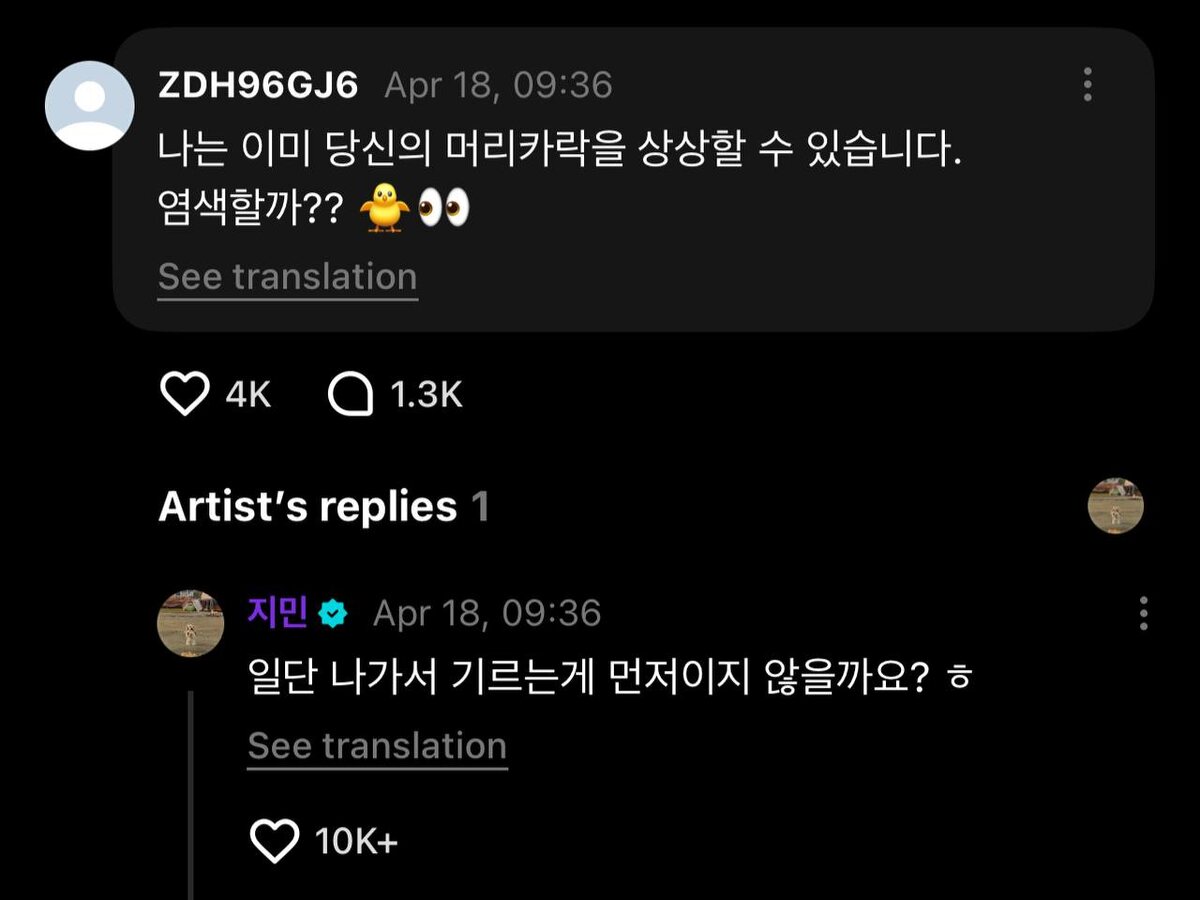Screen dimensions: 1200x900
Task: See translation of 지민's reply
Action: pos(377,746)
